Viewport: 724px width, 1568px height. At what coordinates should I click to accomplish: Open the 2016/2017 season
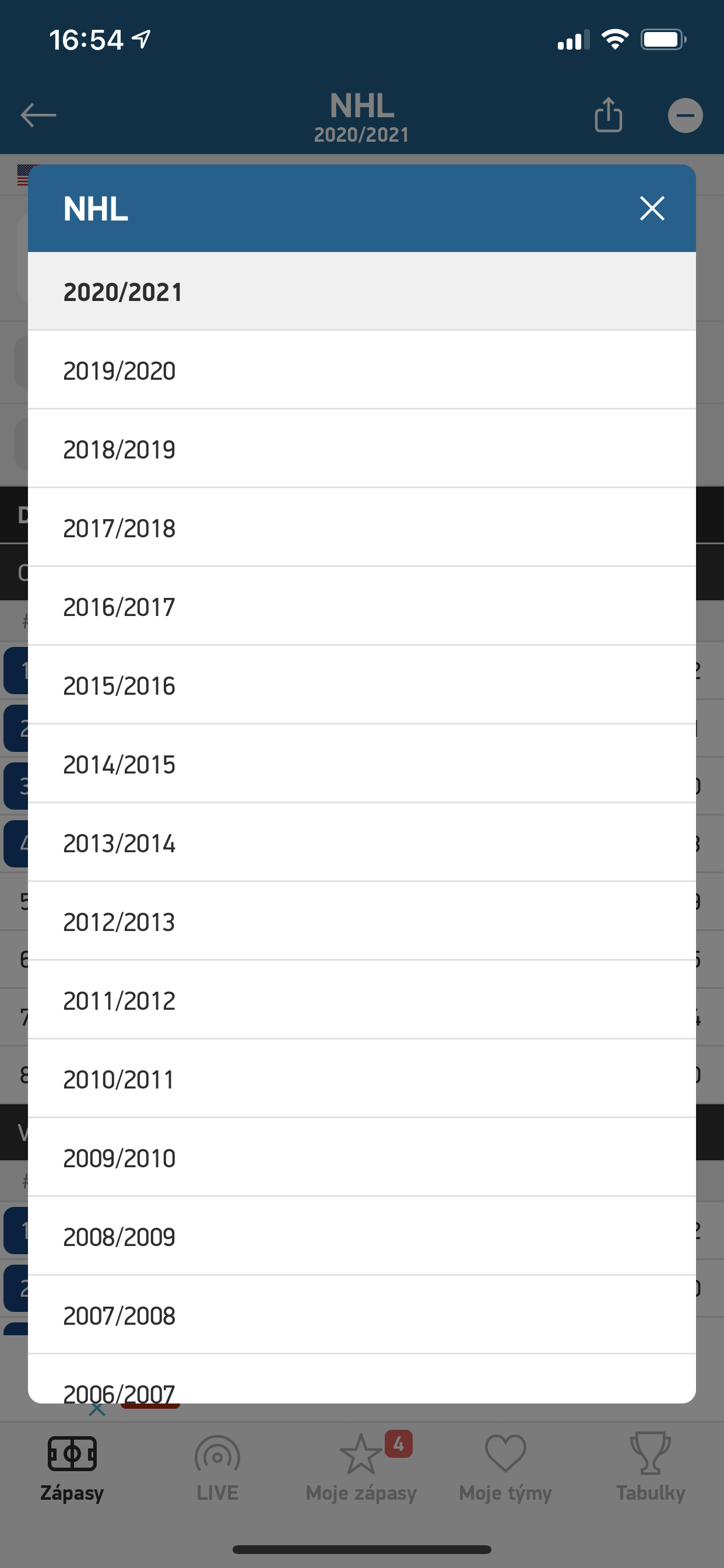coord(361,606)
